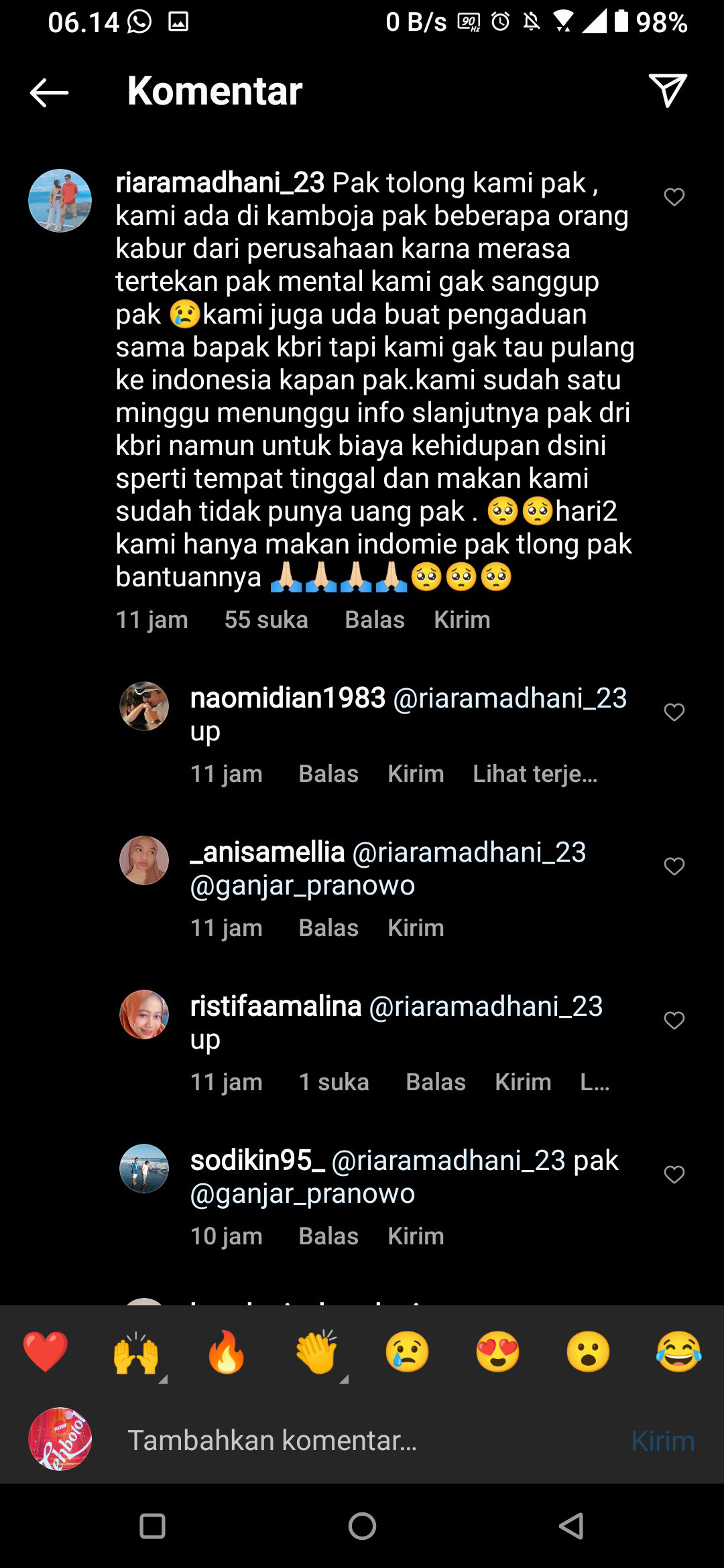Viewport: 724px width, 1568px height.
Task: Tap the system home button
Action: pyautogui.click(x=362, y=1526)
